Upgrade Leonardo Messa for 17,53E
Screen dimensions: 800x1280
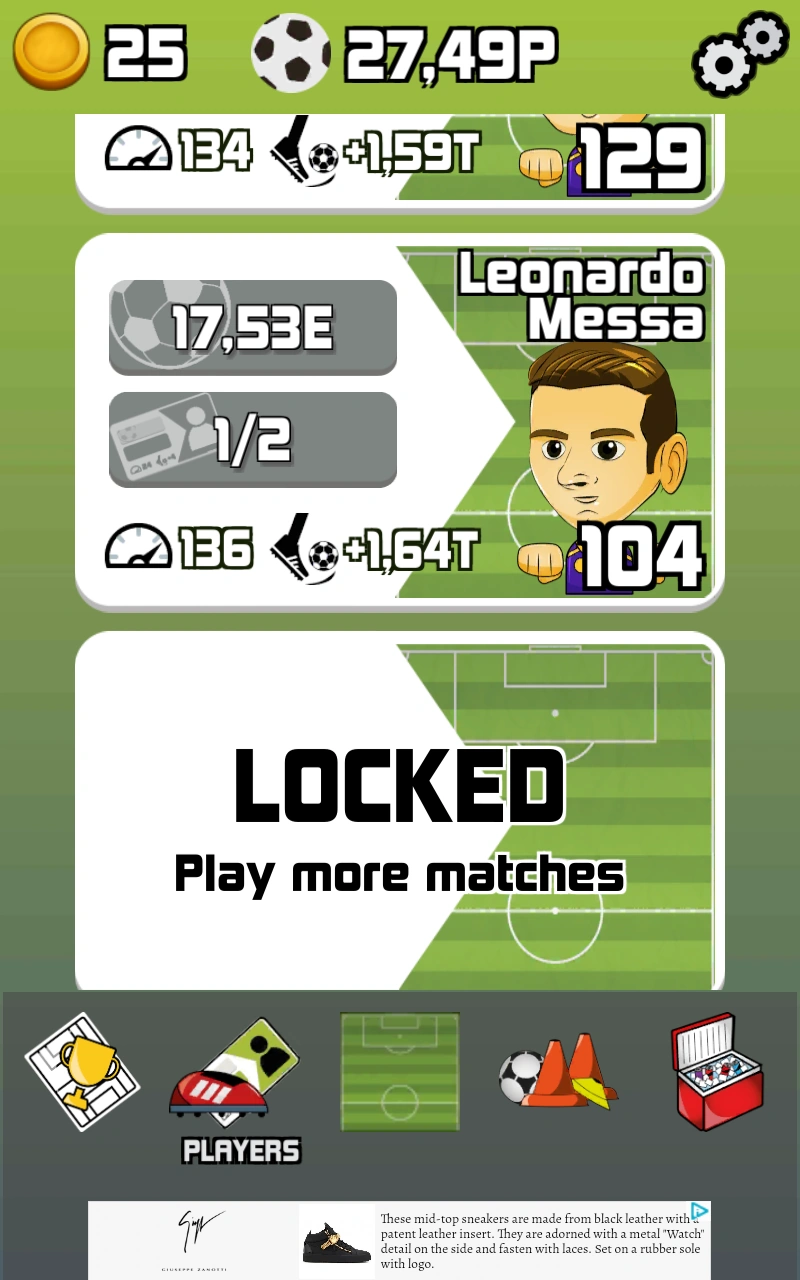coord(252,327)
